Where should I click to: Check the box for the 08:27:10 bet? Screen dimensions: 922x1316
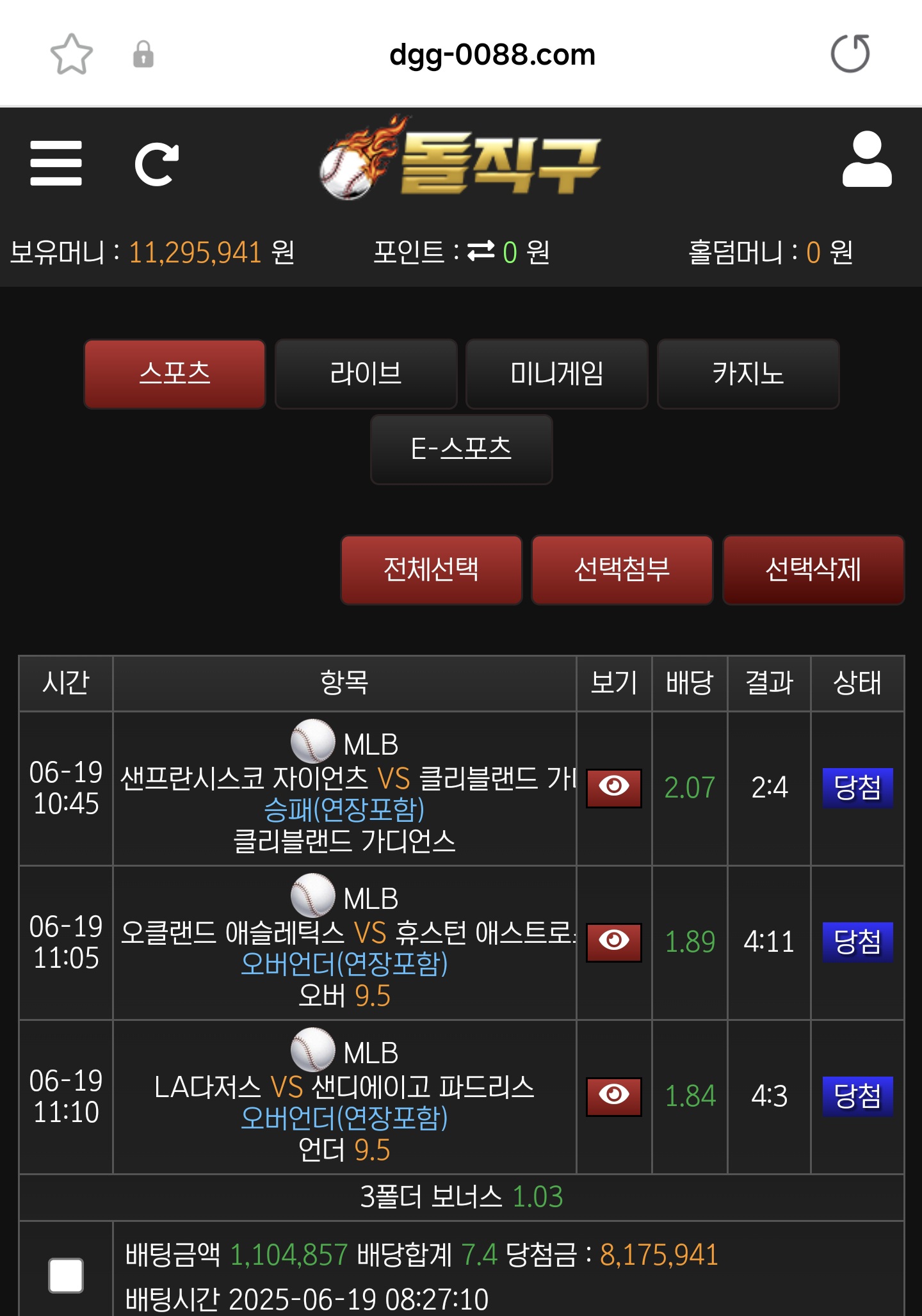(66, 1276)
